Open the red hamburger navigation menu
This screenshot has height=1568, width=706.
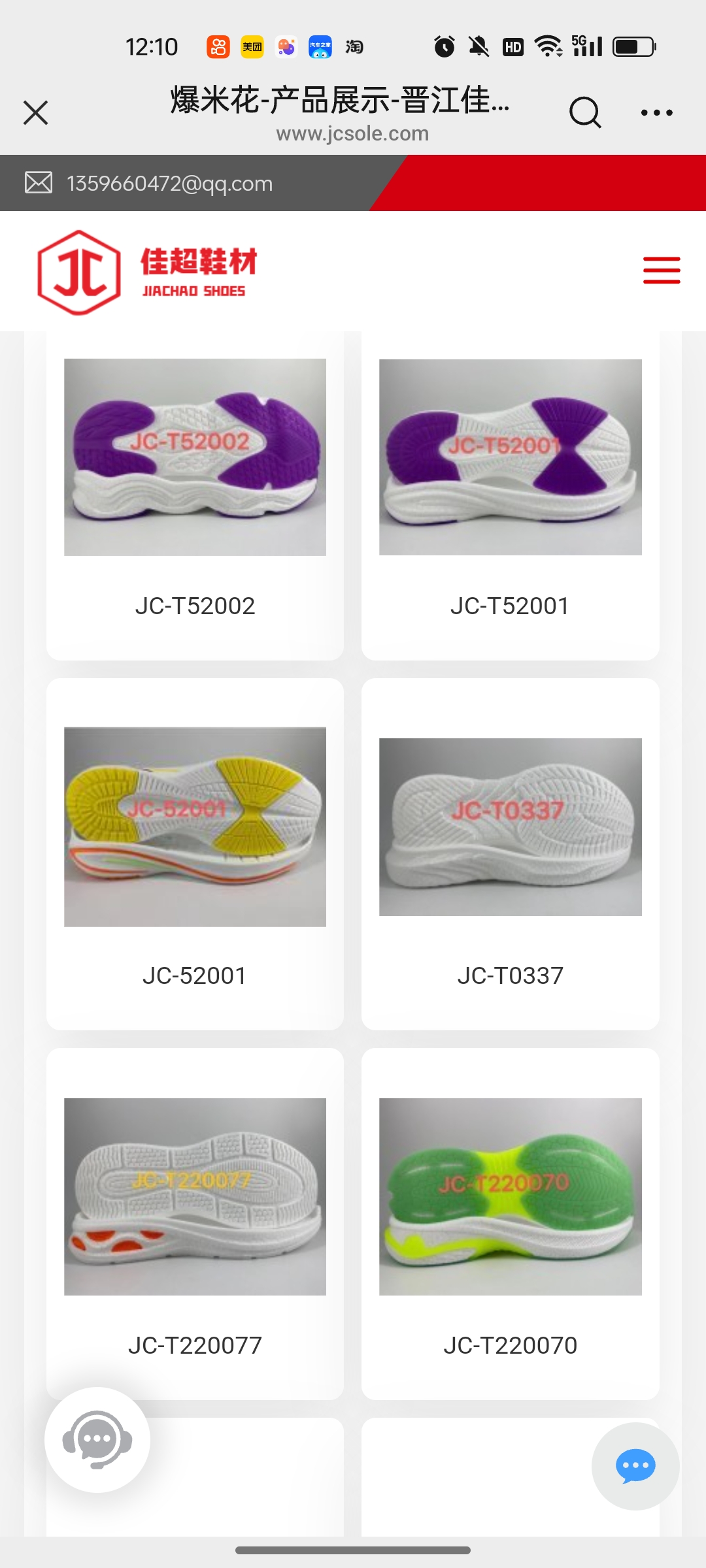[662, 270]
